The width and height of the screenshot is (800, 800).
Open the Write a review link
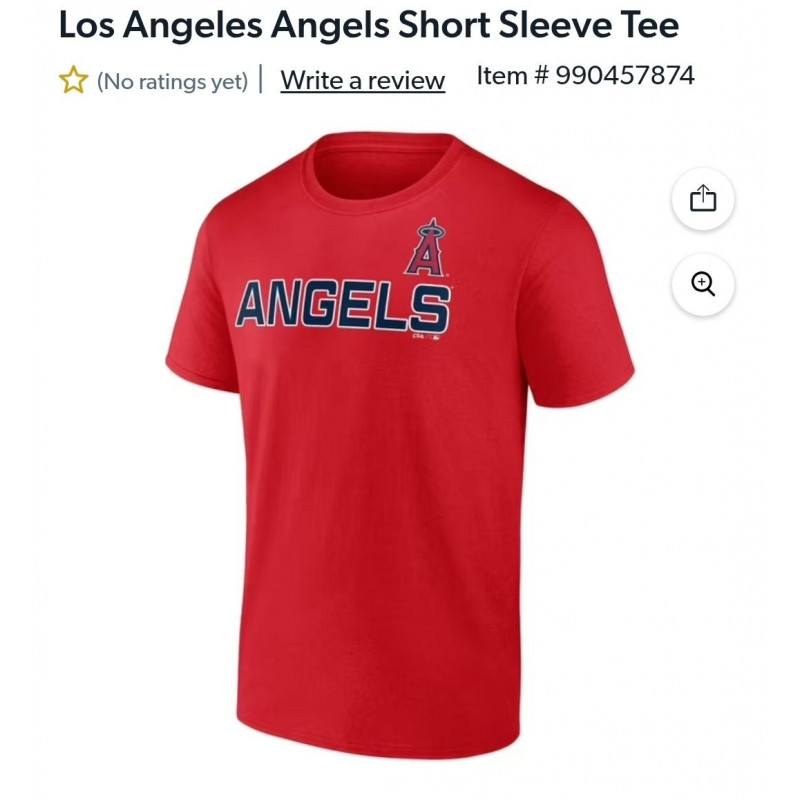coord(362,80)
